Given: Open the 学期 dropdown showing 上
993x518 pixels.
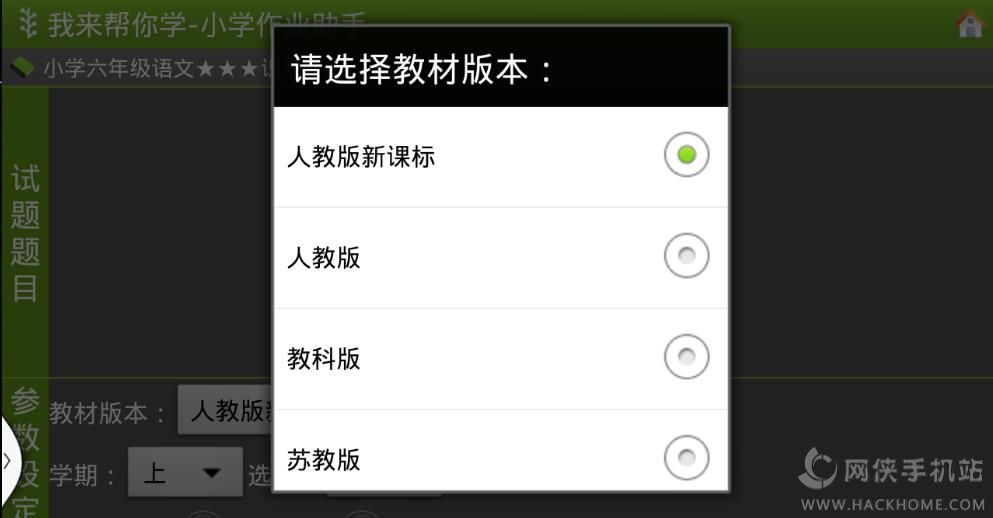Looking at the screenshot, I should click(x=185, y=472).
